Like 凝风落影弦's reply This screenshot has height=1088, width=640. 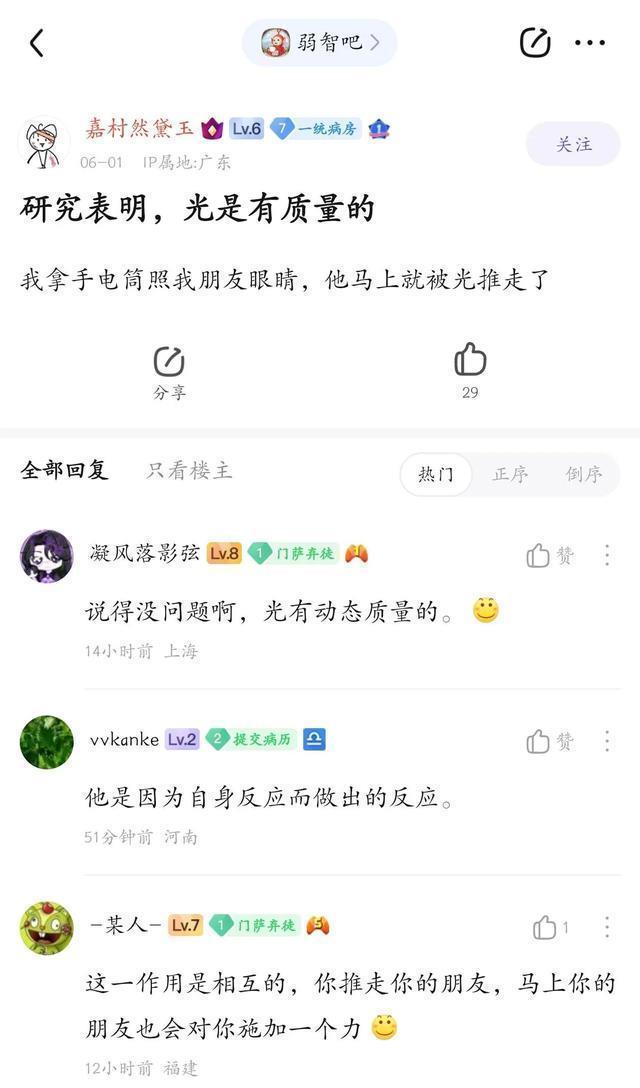pos(549,555)
